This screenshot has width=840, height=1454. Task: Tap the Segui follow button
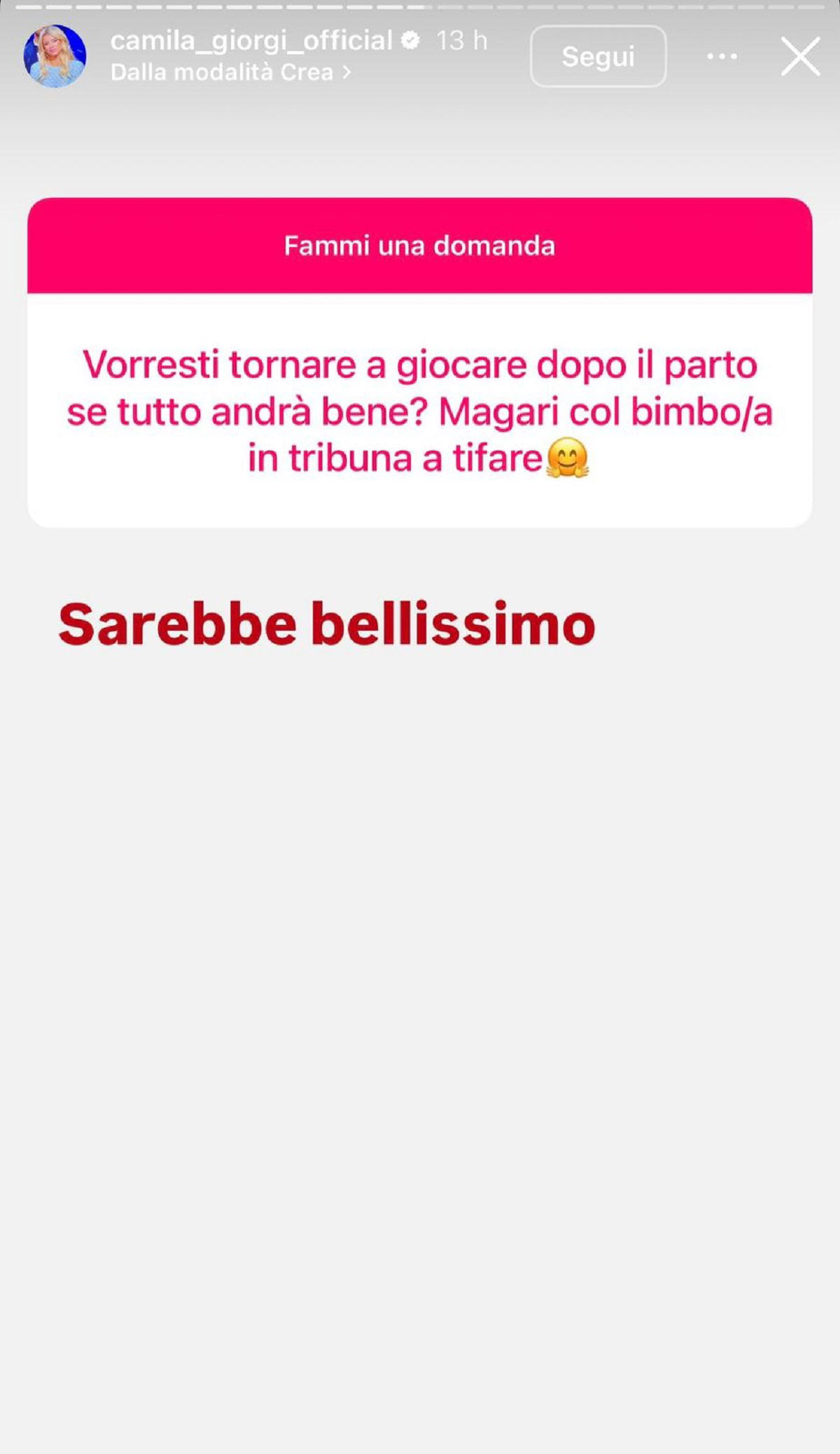598,57
